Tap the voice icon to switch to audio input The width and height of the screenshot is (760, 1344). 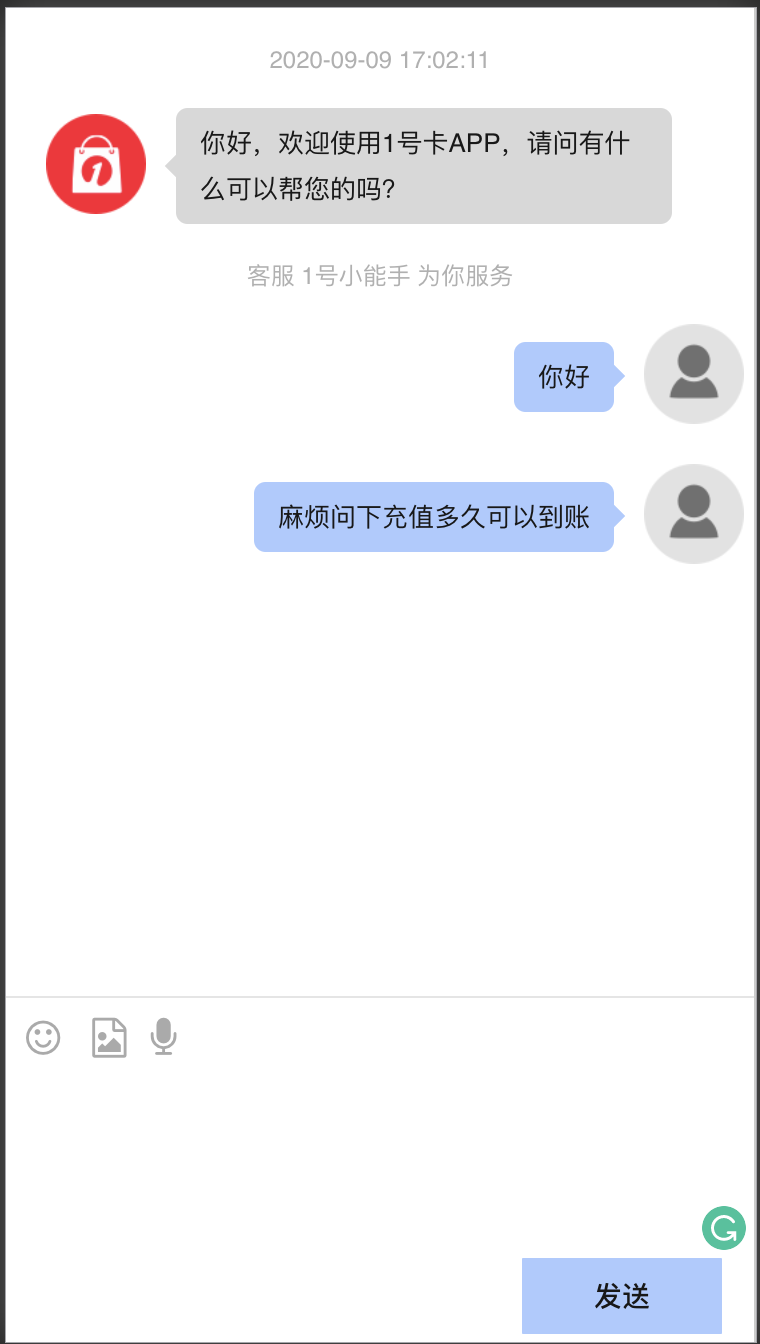point(163,1037)
